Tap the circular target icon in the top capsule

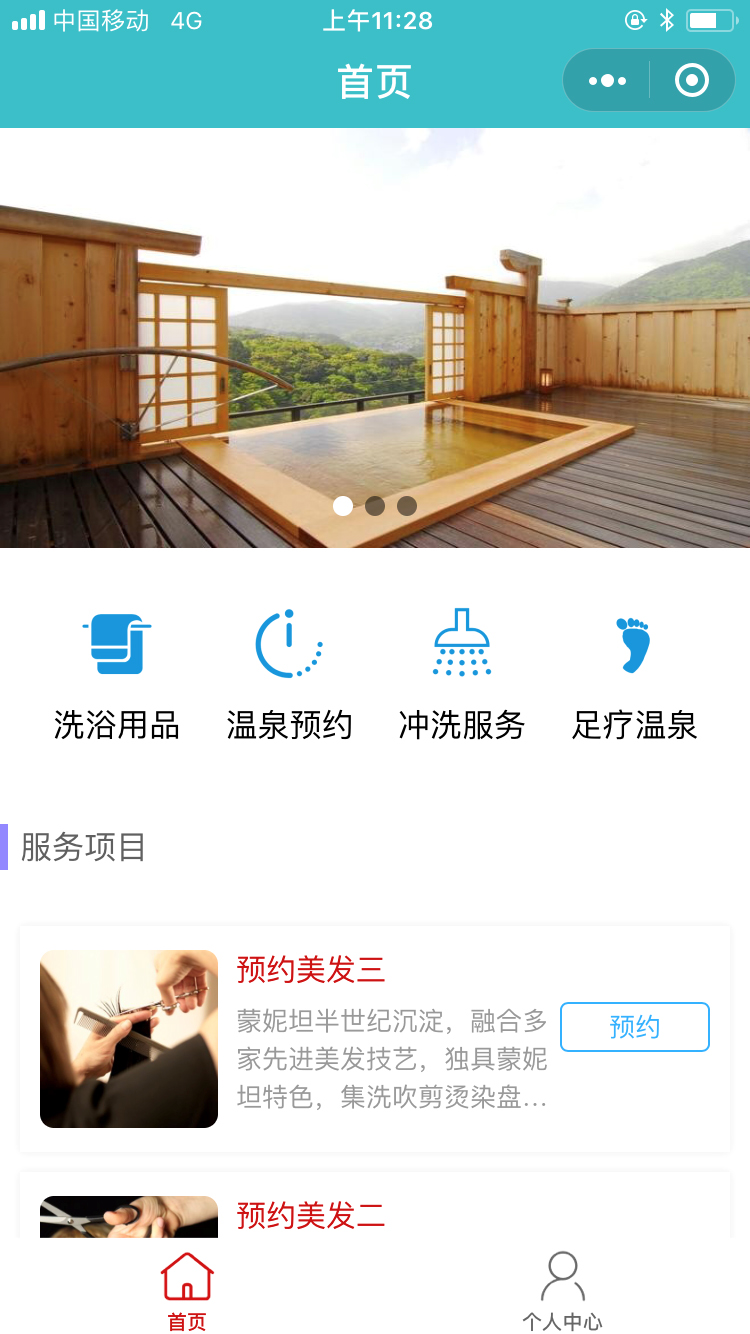tap(691, 80)
